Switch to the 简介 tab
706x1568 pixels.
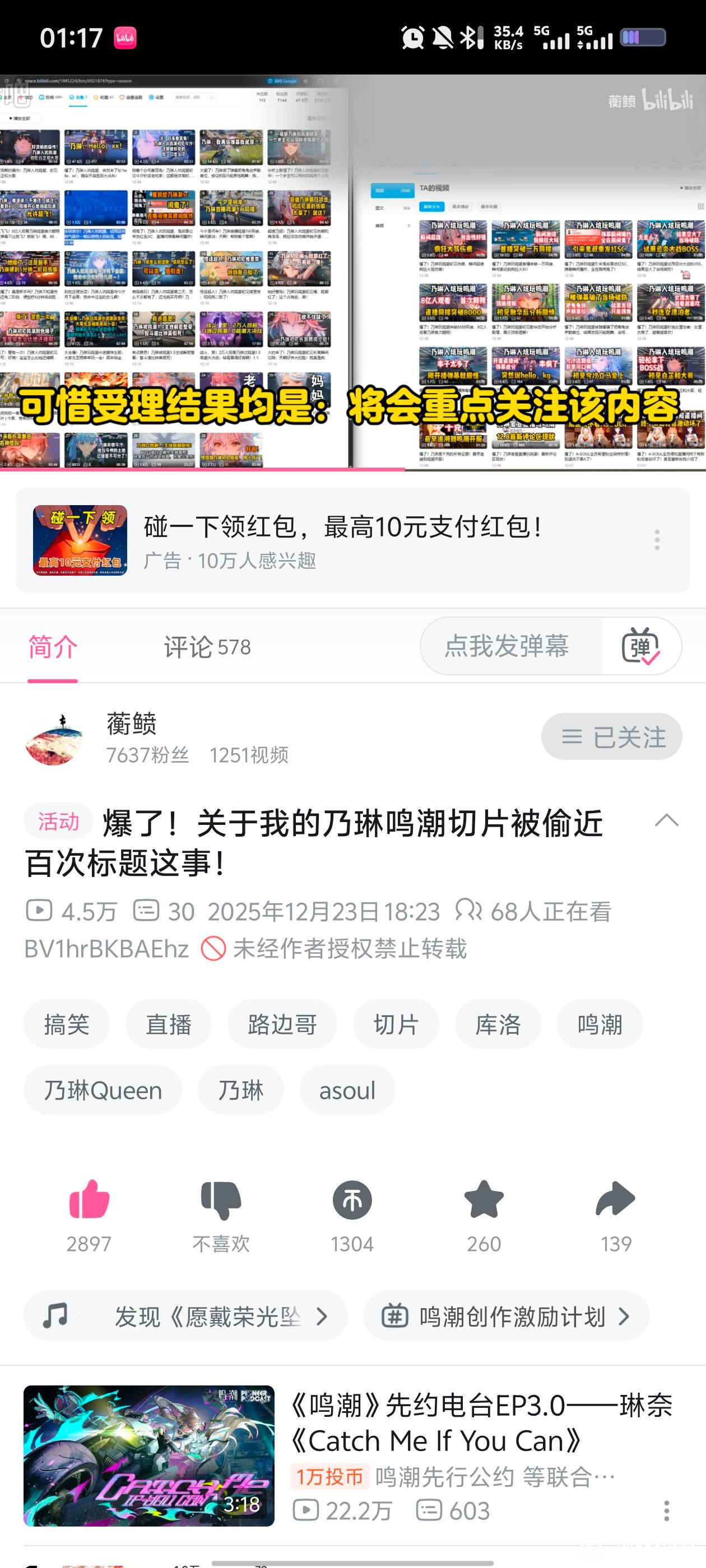point(53,647)
